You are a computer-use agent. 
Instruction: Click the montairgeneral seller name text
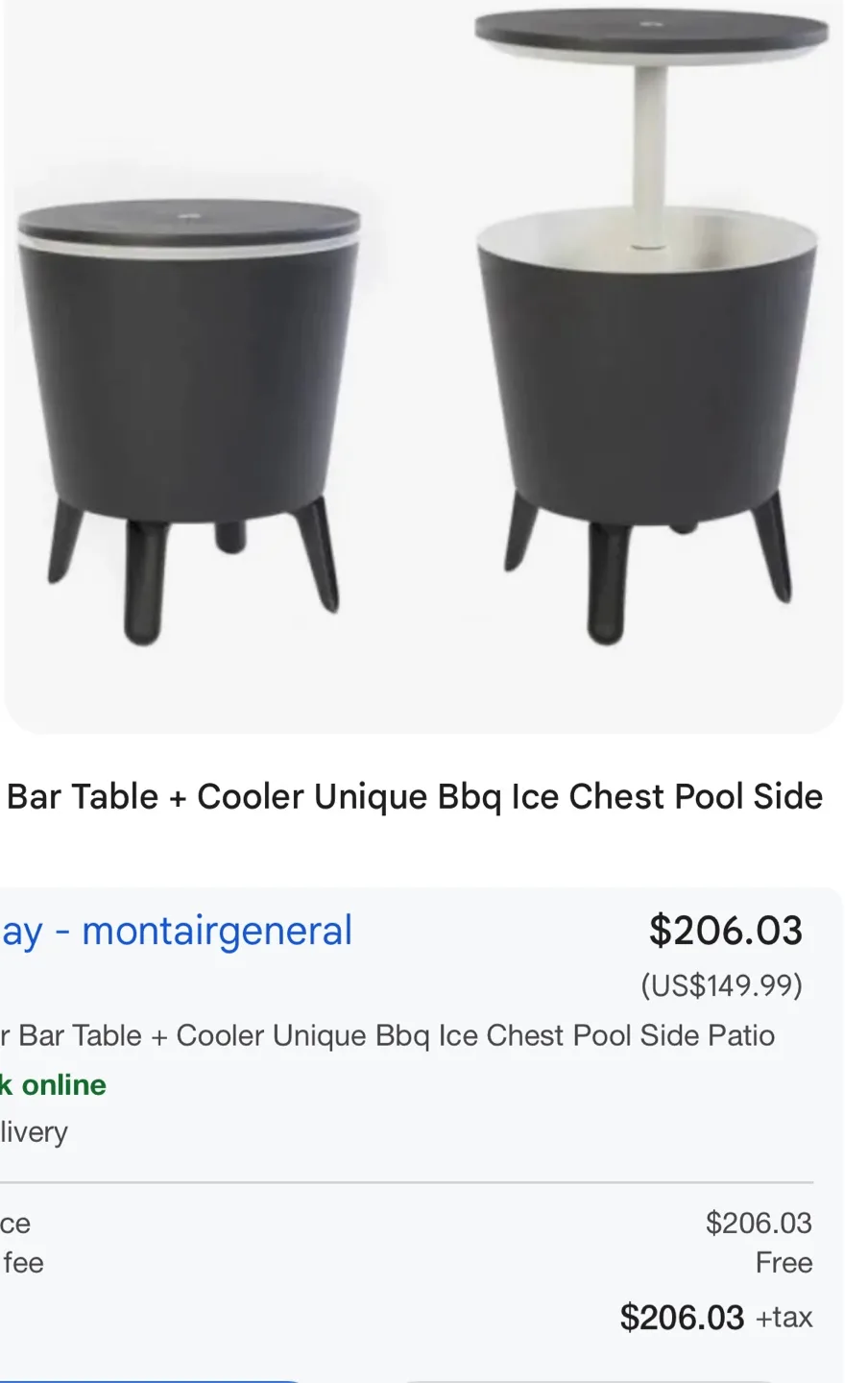click(217, 930)
